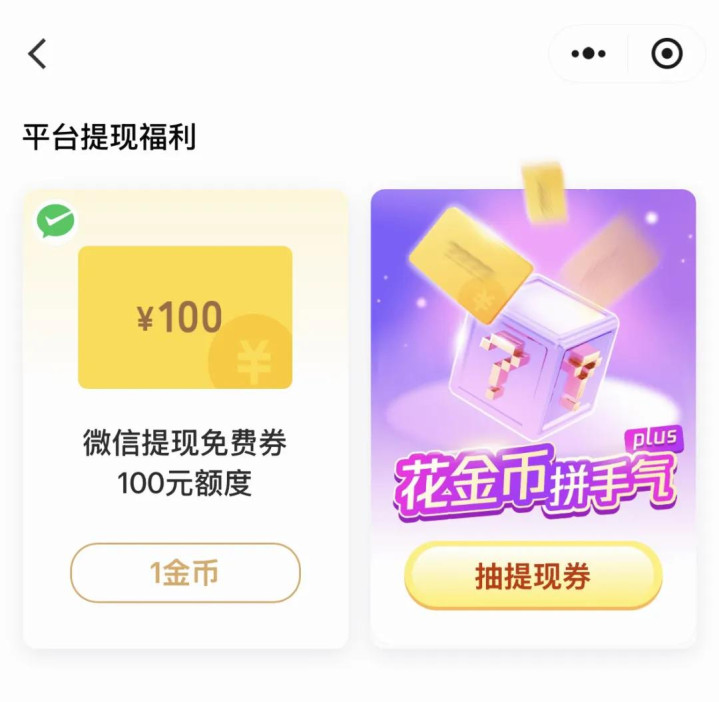Tap the 抽提现券 button
This screenshot has width=719, height=702.
pyautogui.click(x=533, y=575)
